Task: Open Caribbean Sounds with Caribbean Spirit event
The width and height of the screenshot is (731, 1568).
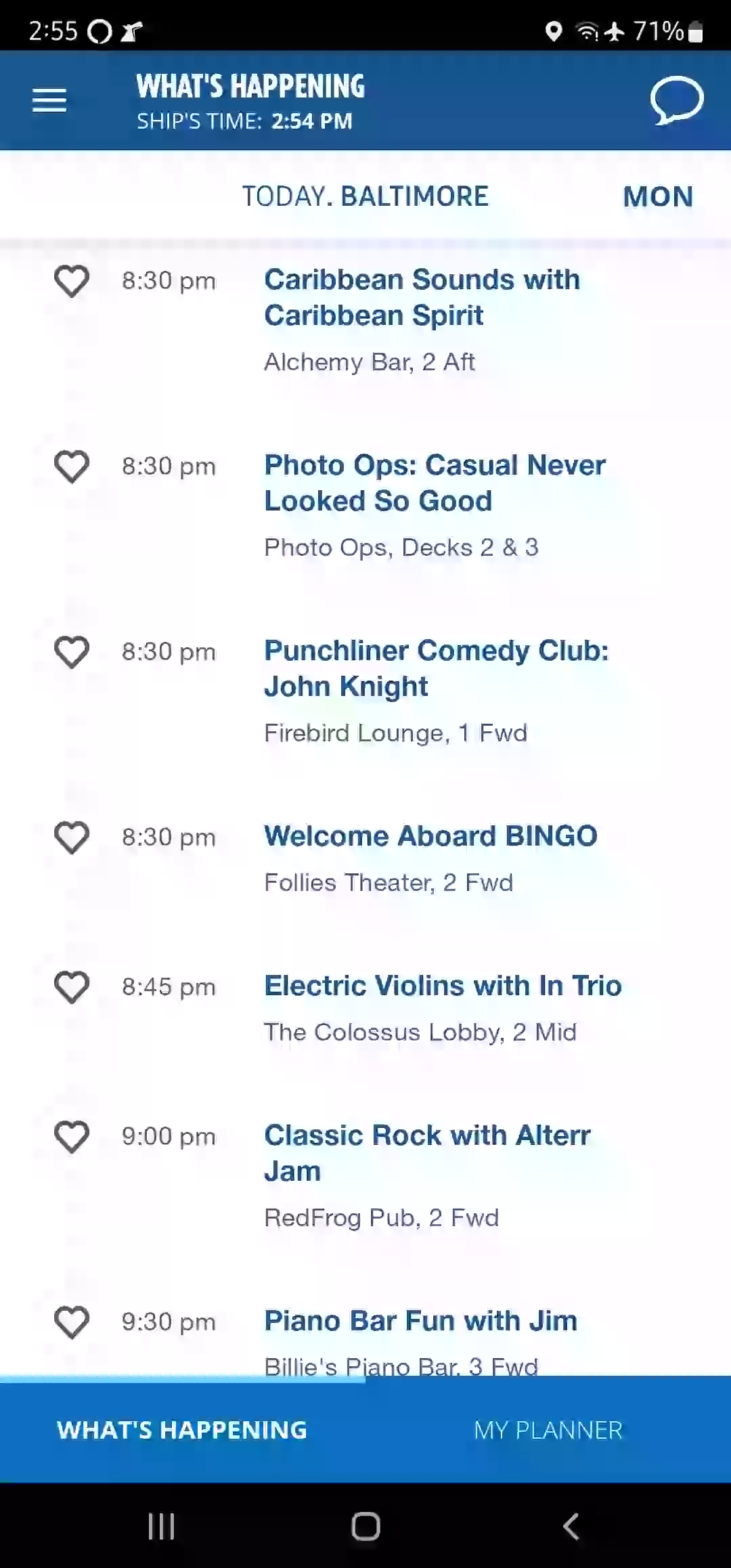Action: pos(422,297)
